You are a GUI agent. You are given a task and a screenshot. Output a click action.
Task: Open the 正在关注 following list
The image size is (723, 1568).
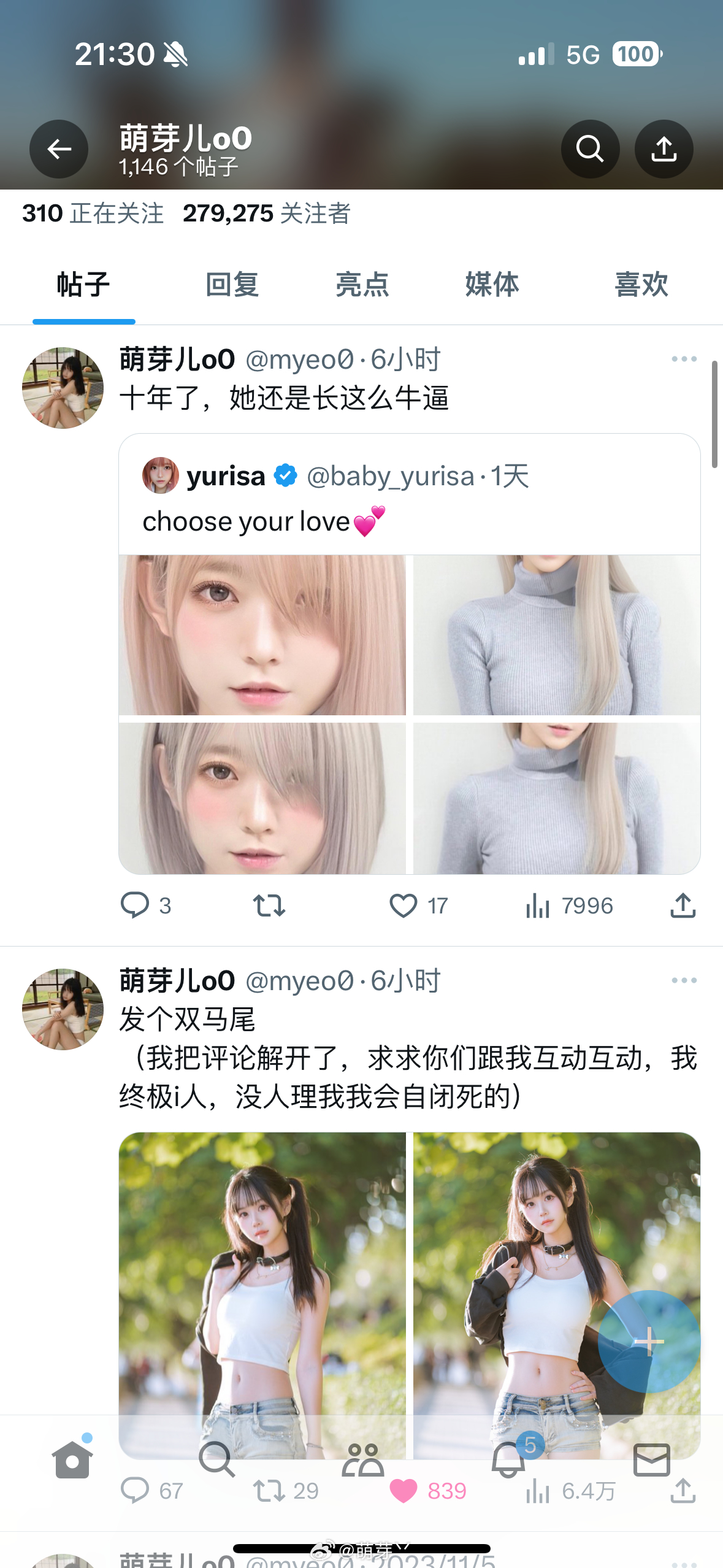pos(93,213)
